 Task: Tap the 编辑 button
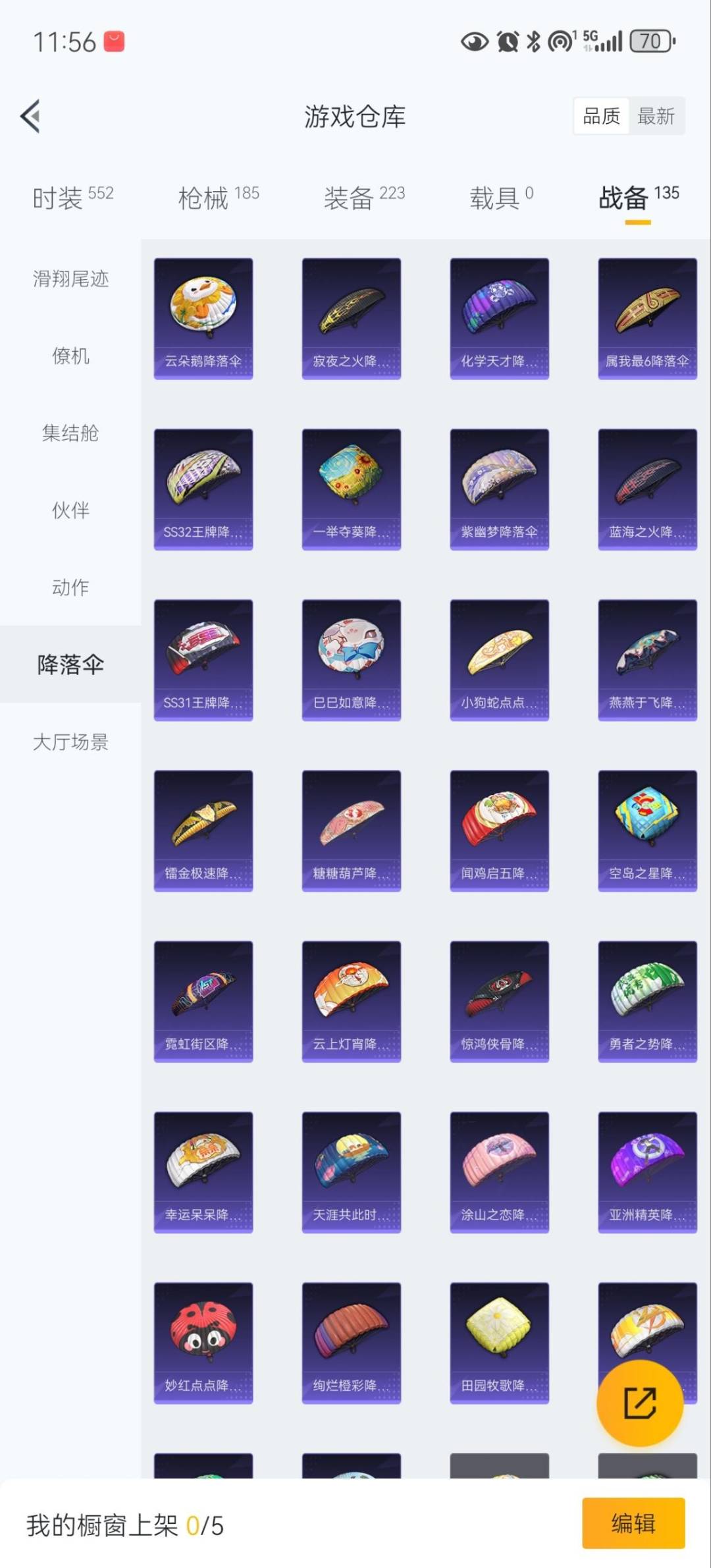point(633,1523)
